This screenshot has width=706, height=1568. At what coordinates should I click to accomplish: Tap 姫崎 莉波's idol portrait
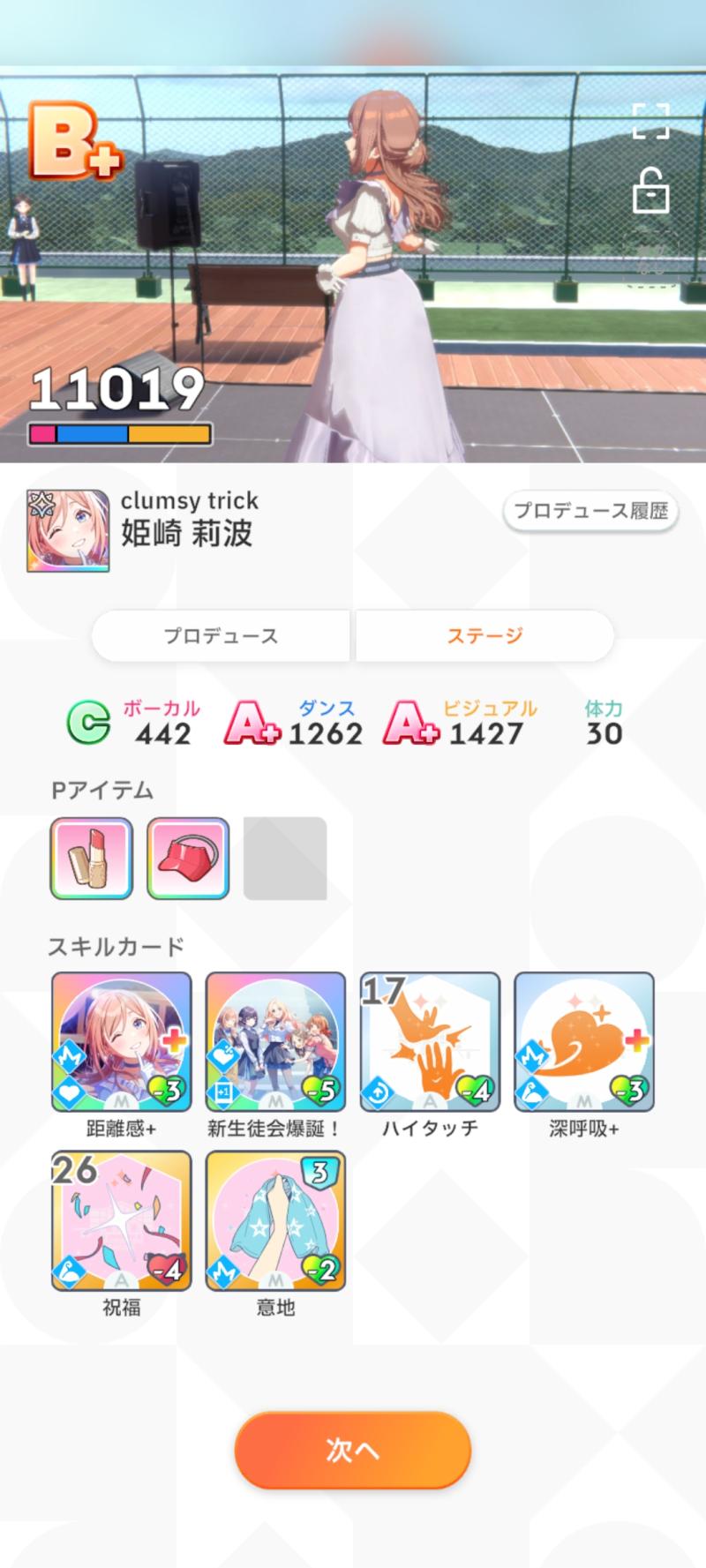(x=68, y=531)
